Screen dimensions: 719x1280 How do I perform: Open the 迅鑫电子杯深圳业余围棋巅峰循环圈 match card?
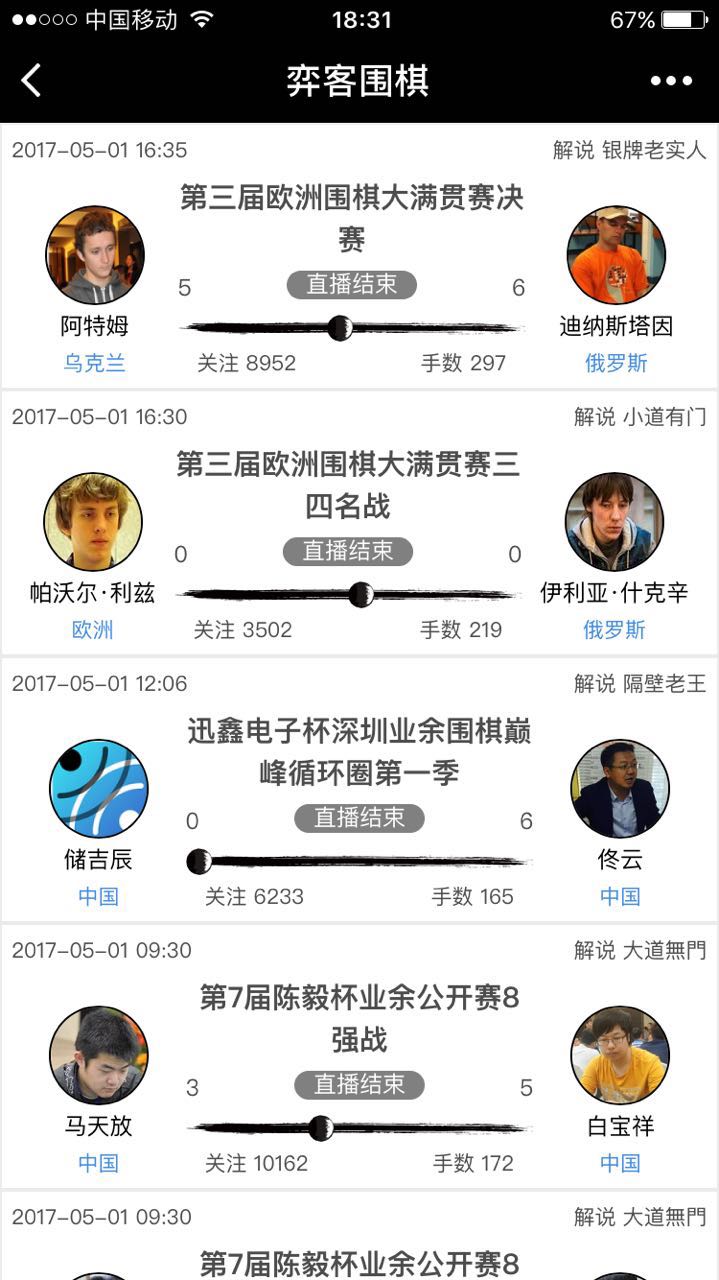click(359, 790)
